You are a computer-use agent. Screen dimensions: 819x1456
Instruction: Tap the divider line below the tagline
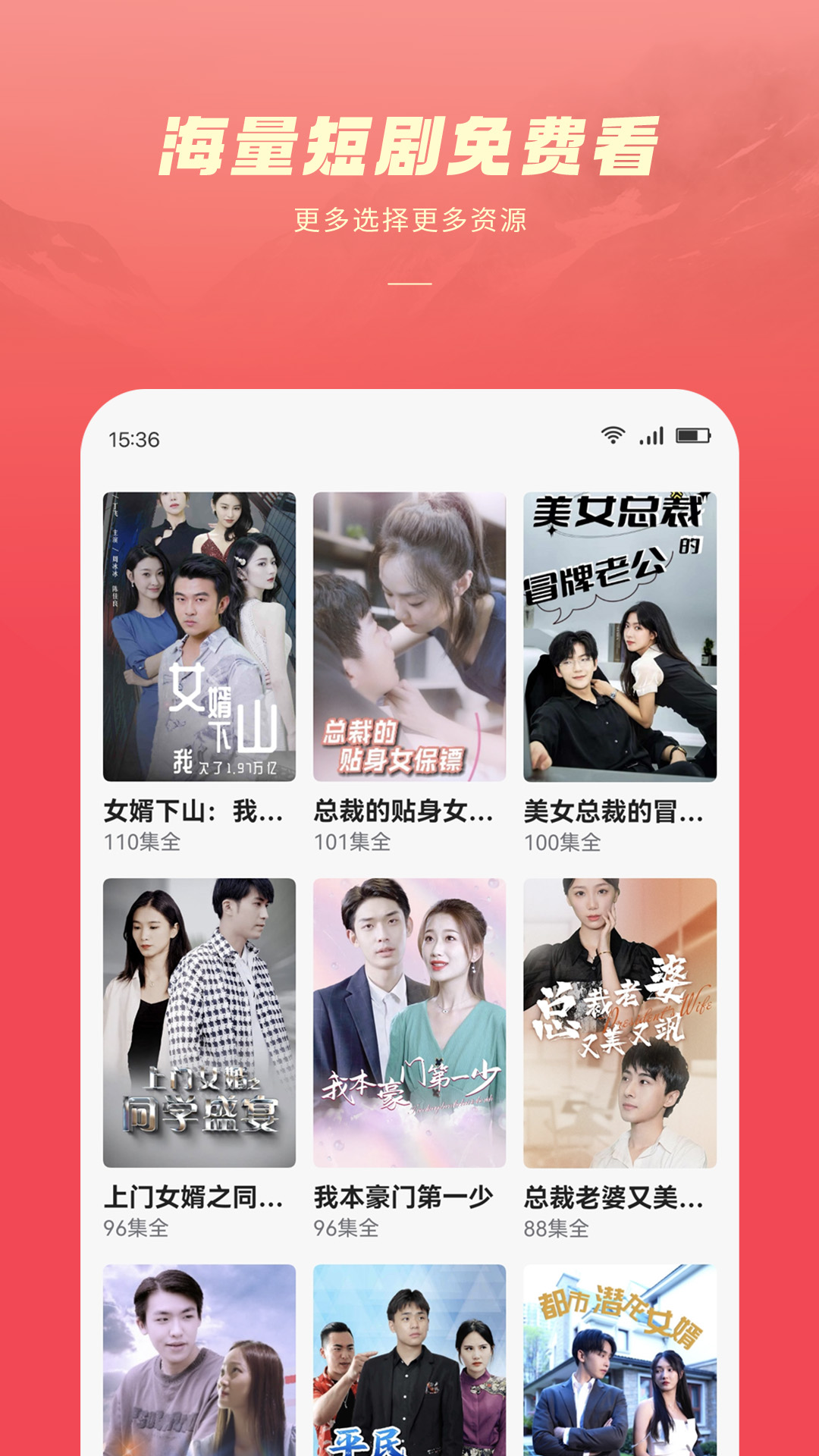coord(409,282)
